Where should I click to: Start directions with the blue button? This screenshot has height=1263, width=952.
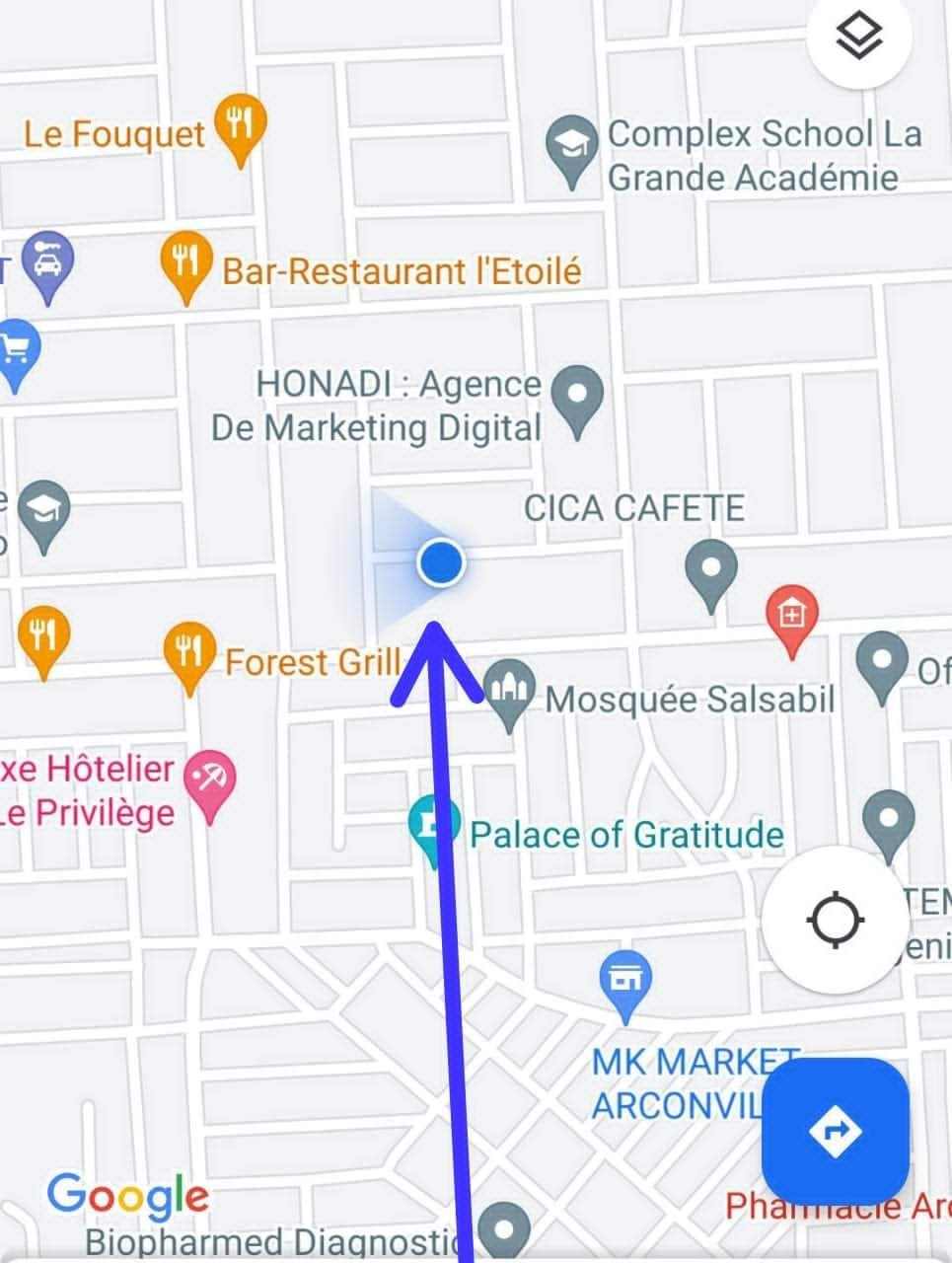coord(836,1130)
